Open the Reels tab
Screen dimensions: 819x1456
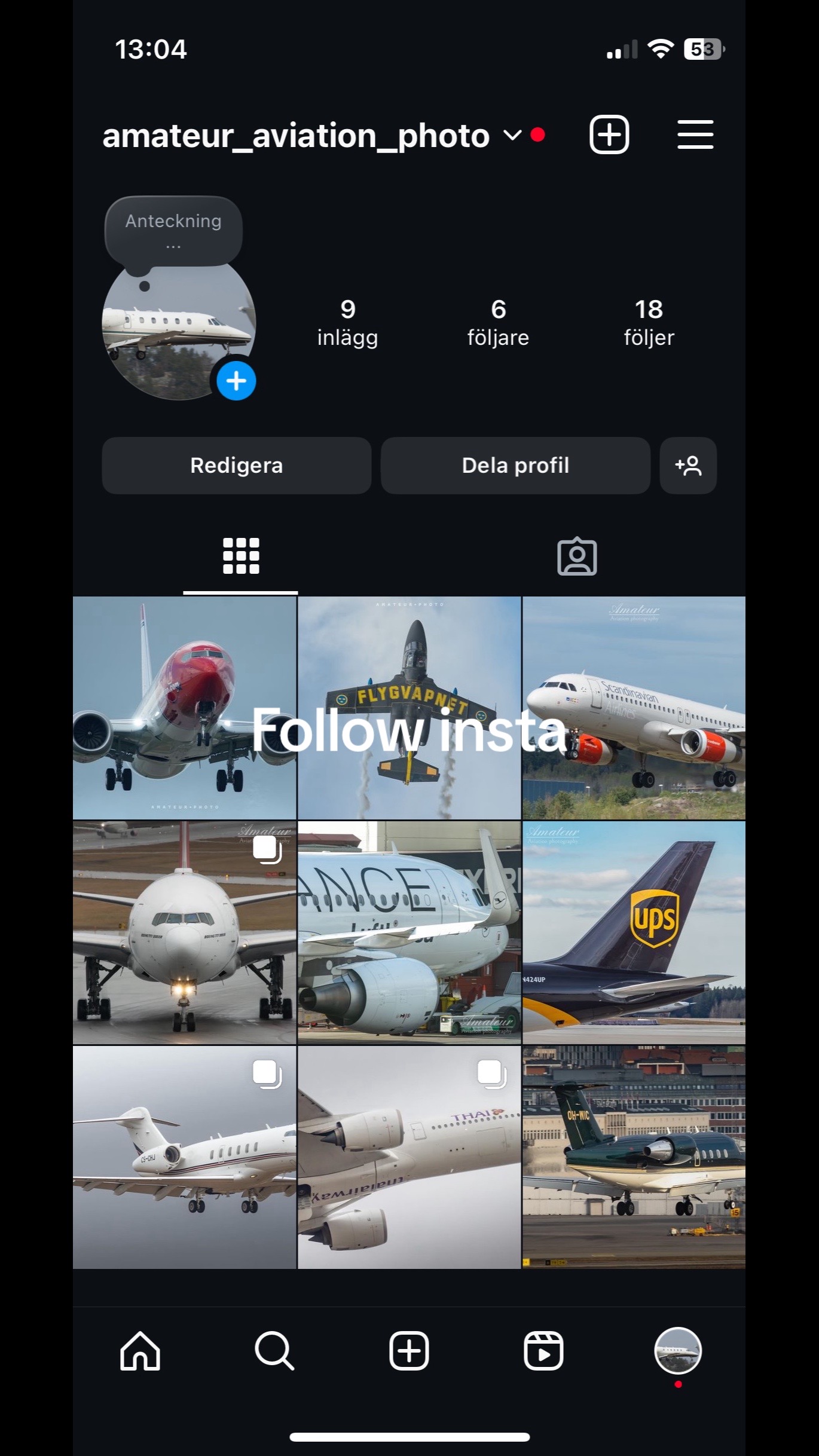pos(543,1351)
